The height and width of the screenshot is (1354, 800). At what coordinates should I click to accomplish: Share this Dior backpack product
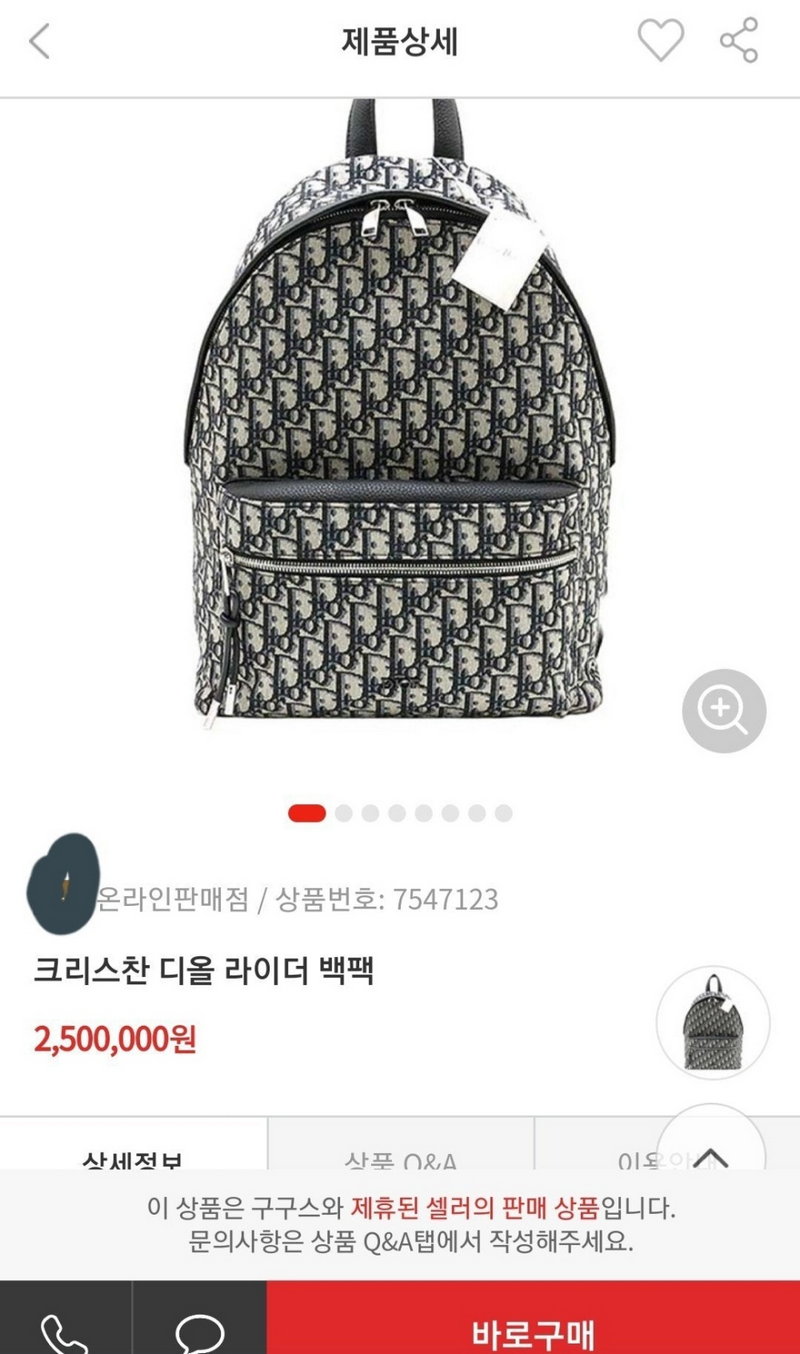(x=739, y=42)
